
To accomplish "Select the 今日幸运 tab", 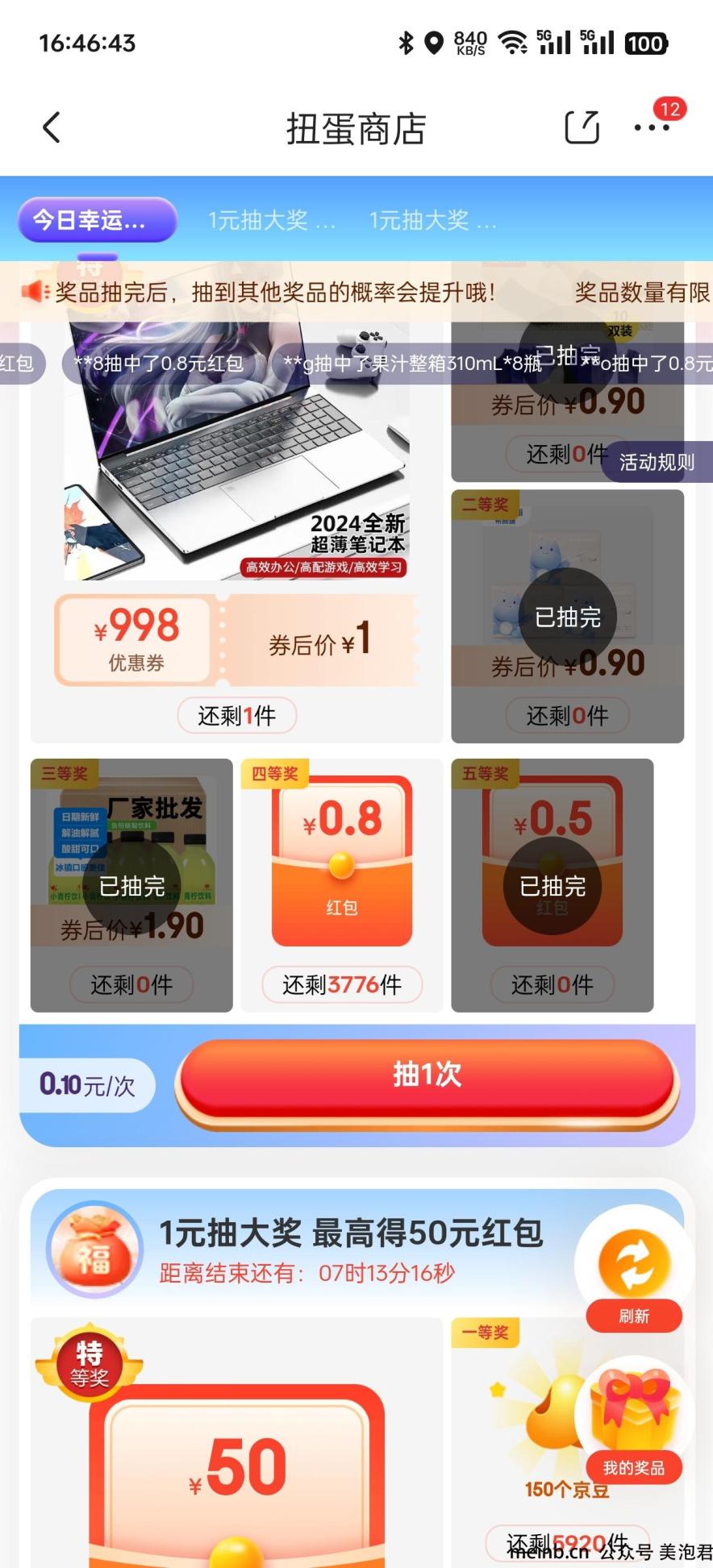I will pyautogui.click(x=97, y=219).
